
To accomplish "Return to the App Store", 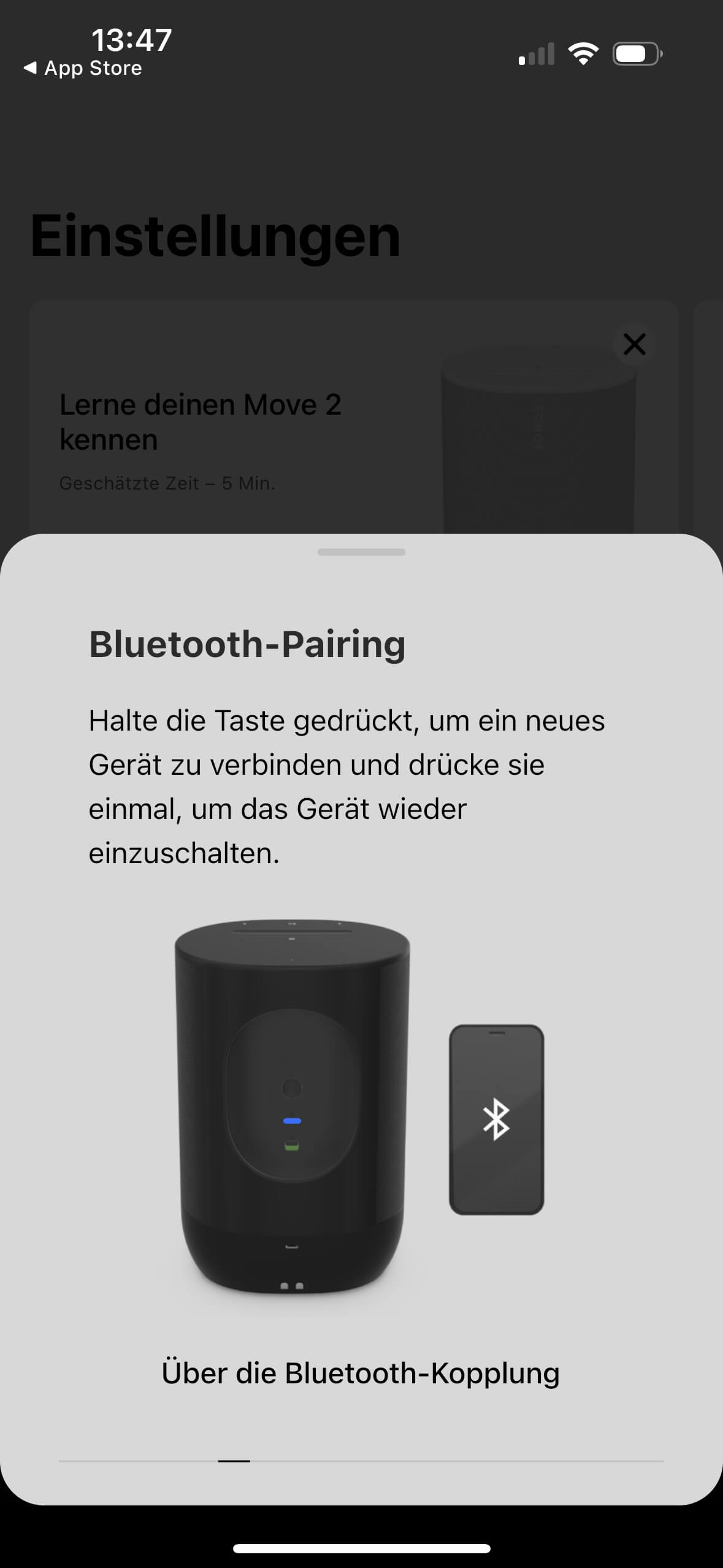I will point(83,68).
